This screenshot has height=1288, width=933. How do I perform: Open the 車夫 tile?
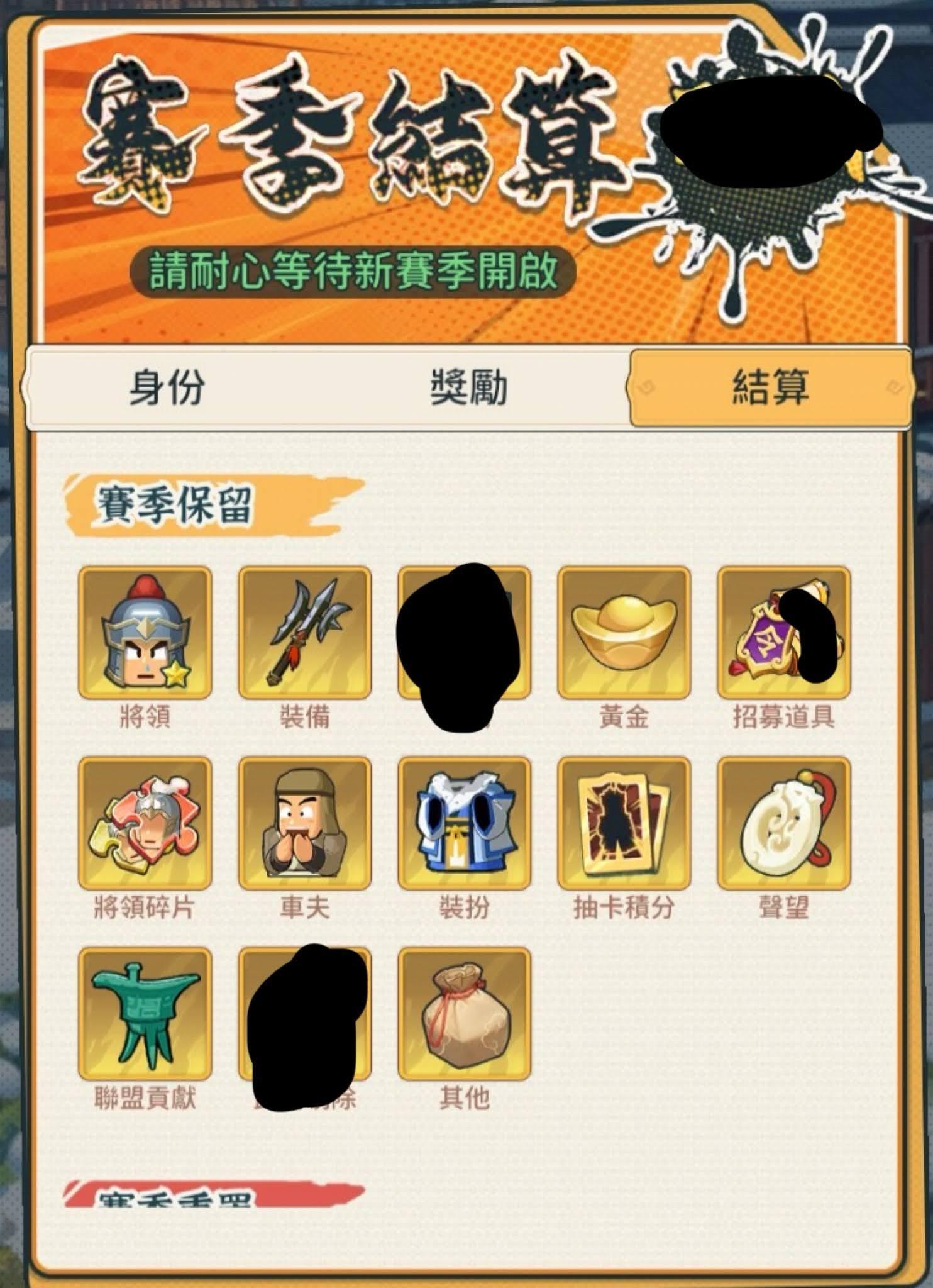[304, 823]
